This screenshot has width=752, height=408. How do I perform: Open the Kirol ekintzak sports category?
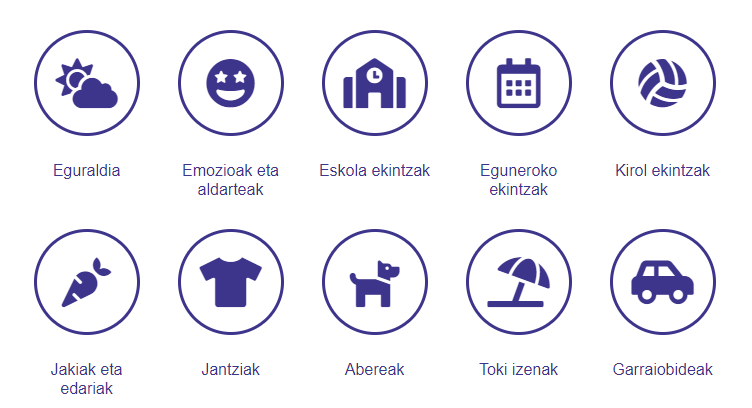663,83
